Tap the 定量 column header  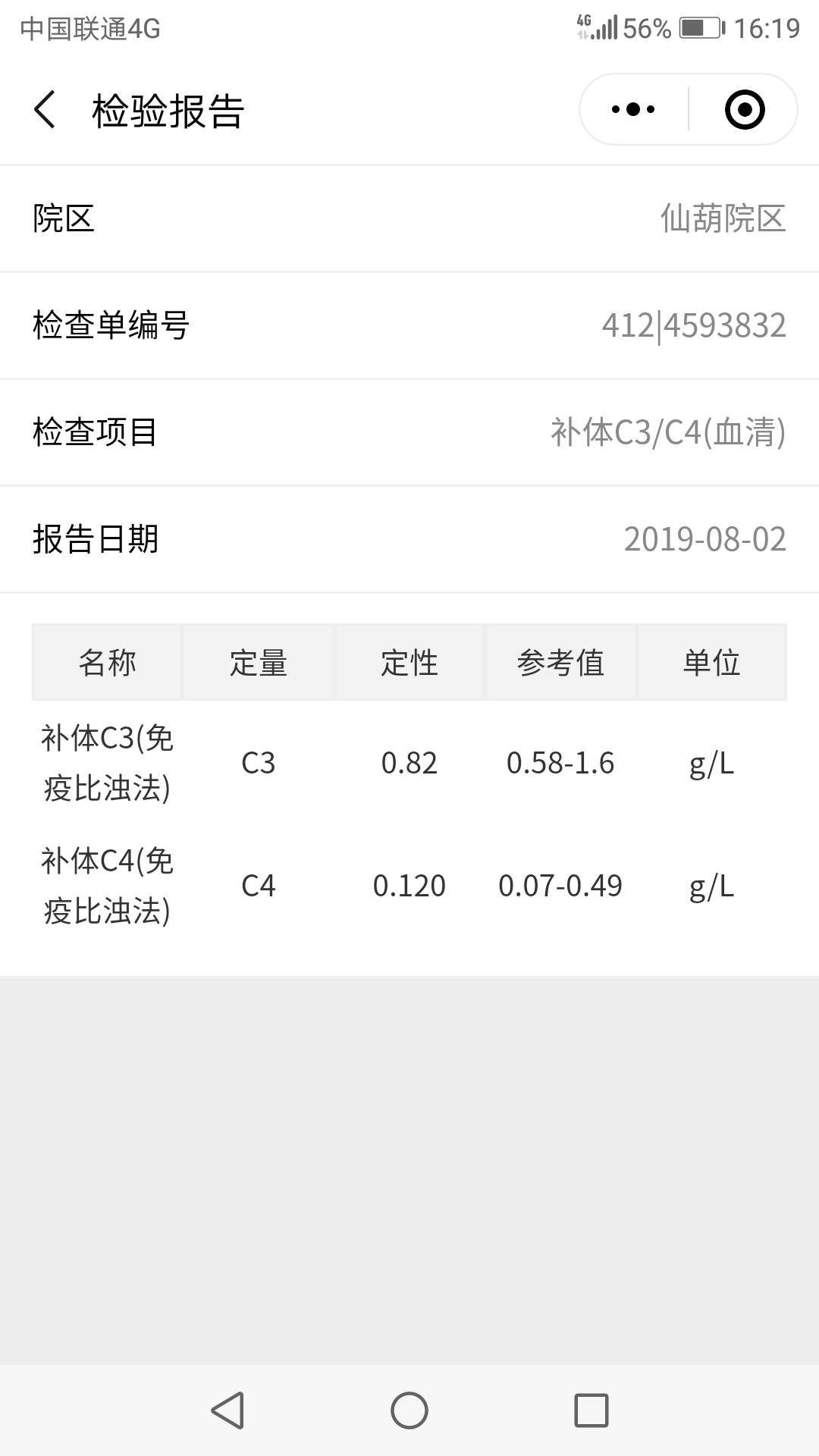(x=258, y=661)
